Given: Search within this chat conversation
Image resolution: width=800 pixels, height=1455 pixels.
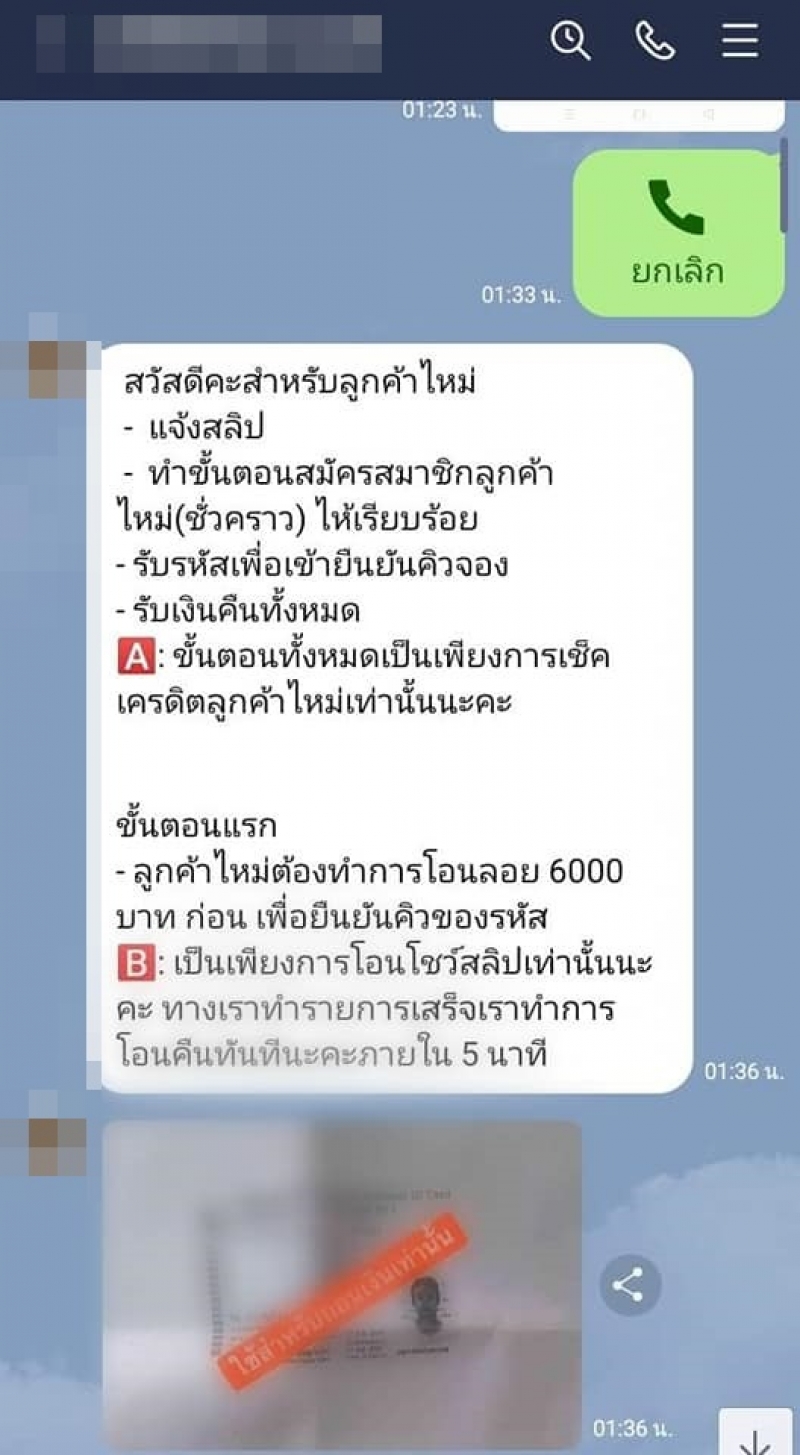Looking at the screenshot, I should [x=570, y=41].
